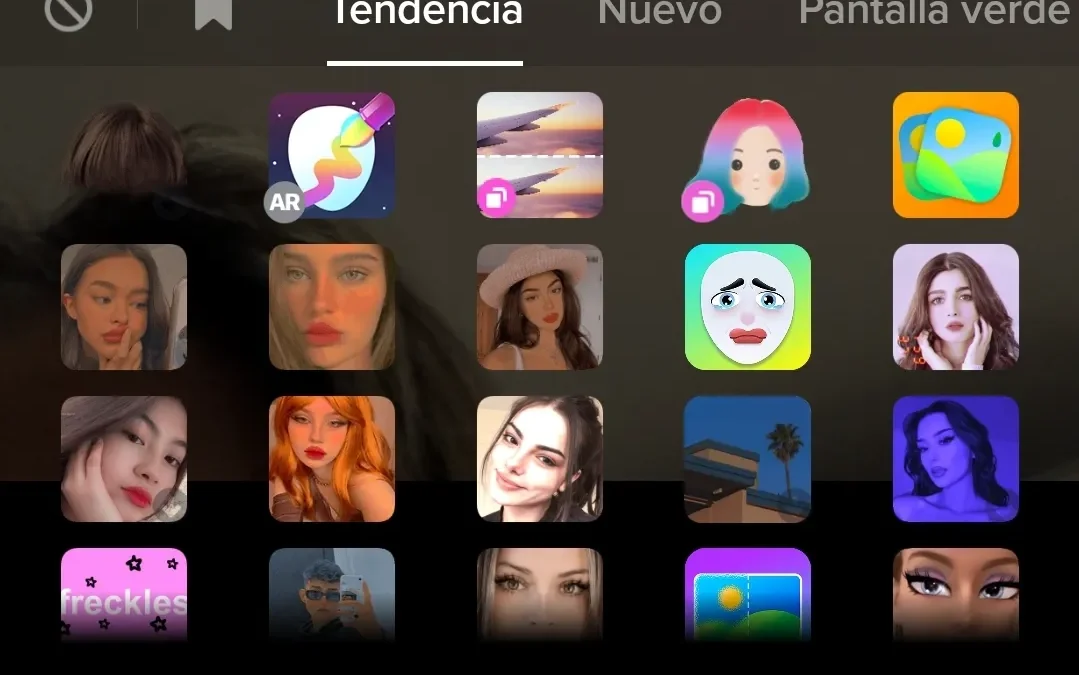Apply the purple-tinted portrait effect
The width and height of the screenshot is (1079, 675).
pos(955,459)
